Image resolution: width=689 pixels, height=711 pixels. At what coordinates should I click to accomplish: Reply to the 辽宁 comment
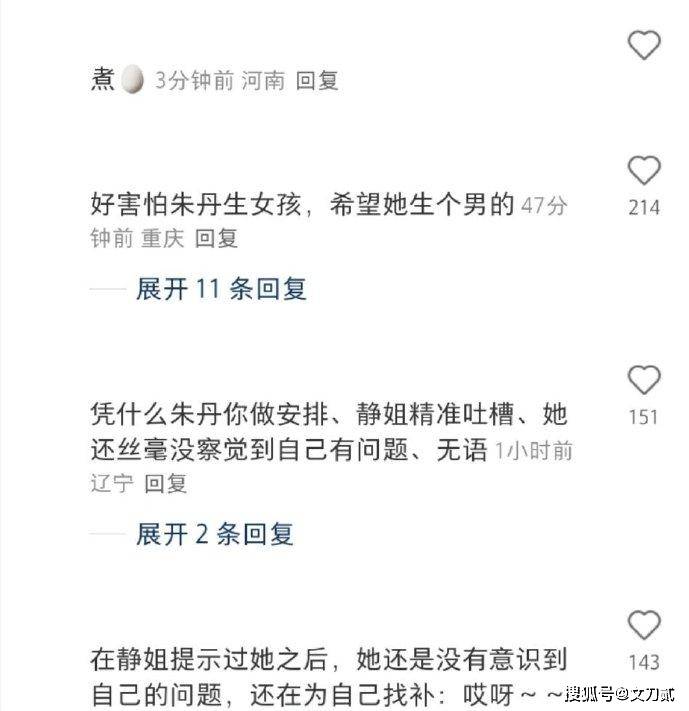pos(166,483)
